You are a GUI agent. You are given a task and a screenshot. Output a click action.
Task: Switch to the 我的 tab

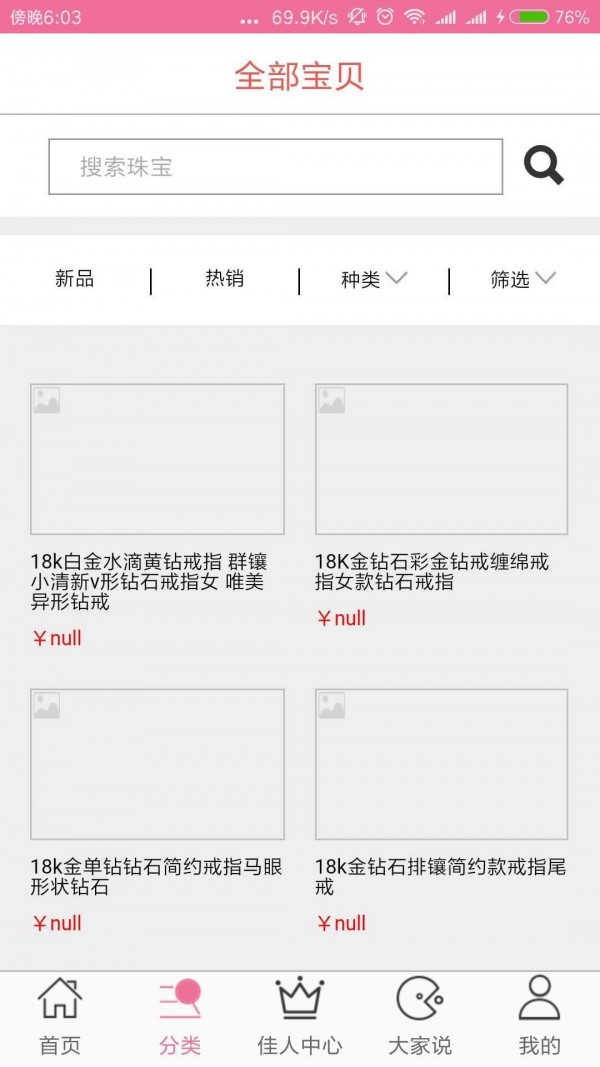pos(539,1017)
